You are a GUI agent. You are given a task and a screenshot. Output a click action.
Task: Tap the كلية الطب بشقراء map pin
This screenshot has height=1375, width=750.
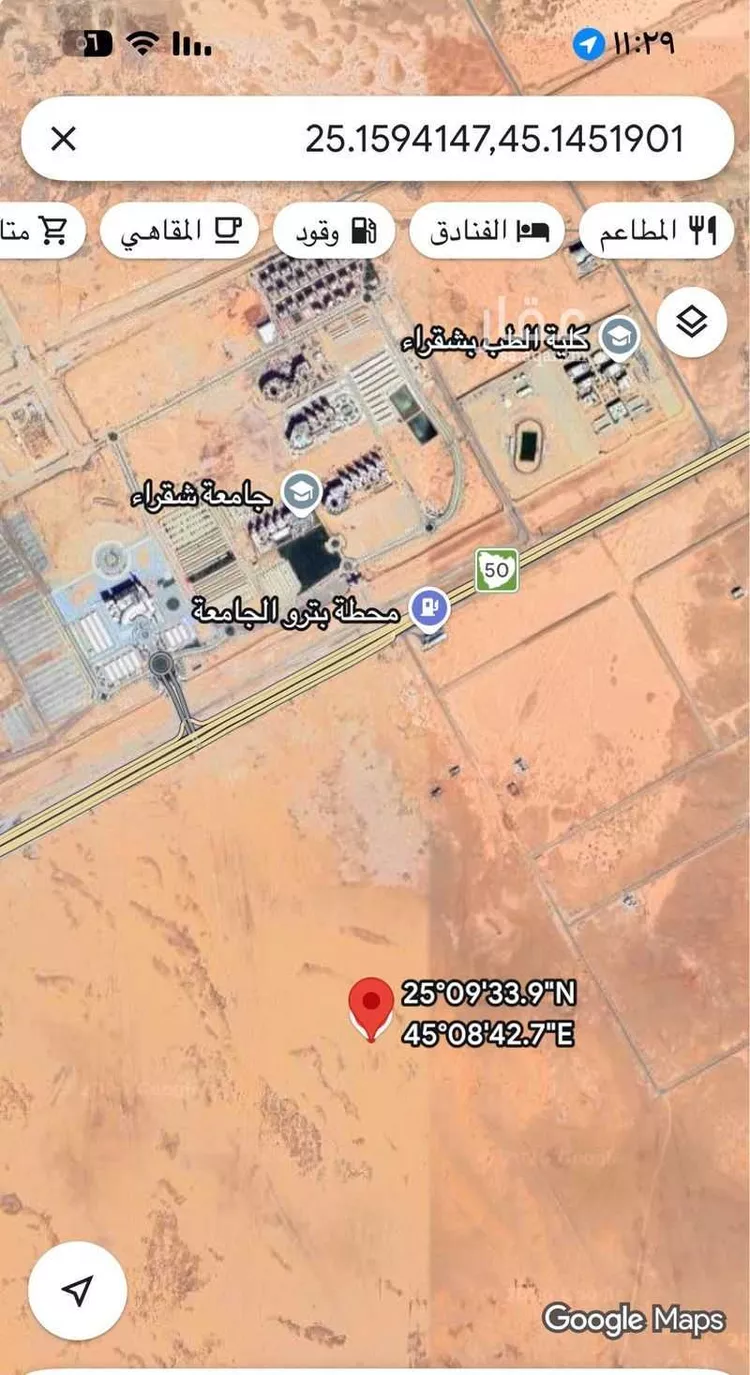point(619,340)
